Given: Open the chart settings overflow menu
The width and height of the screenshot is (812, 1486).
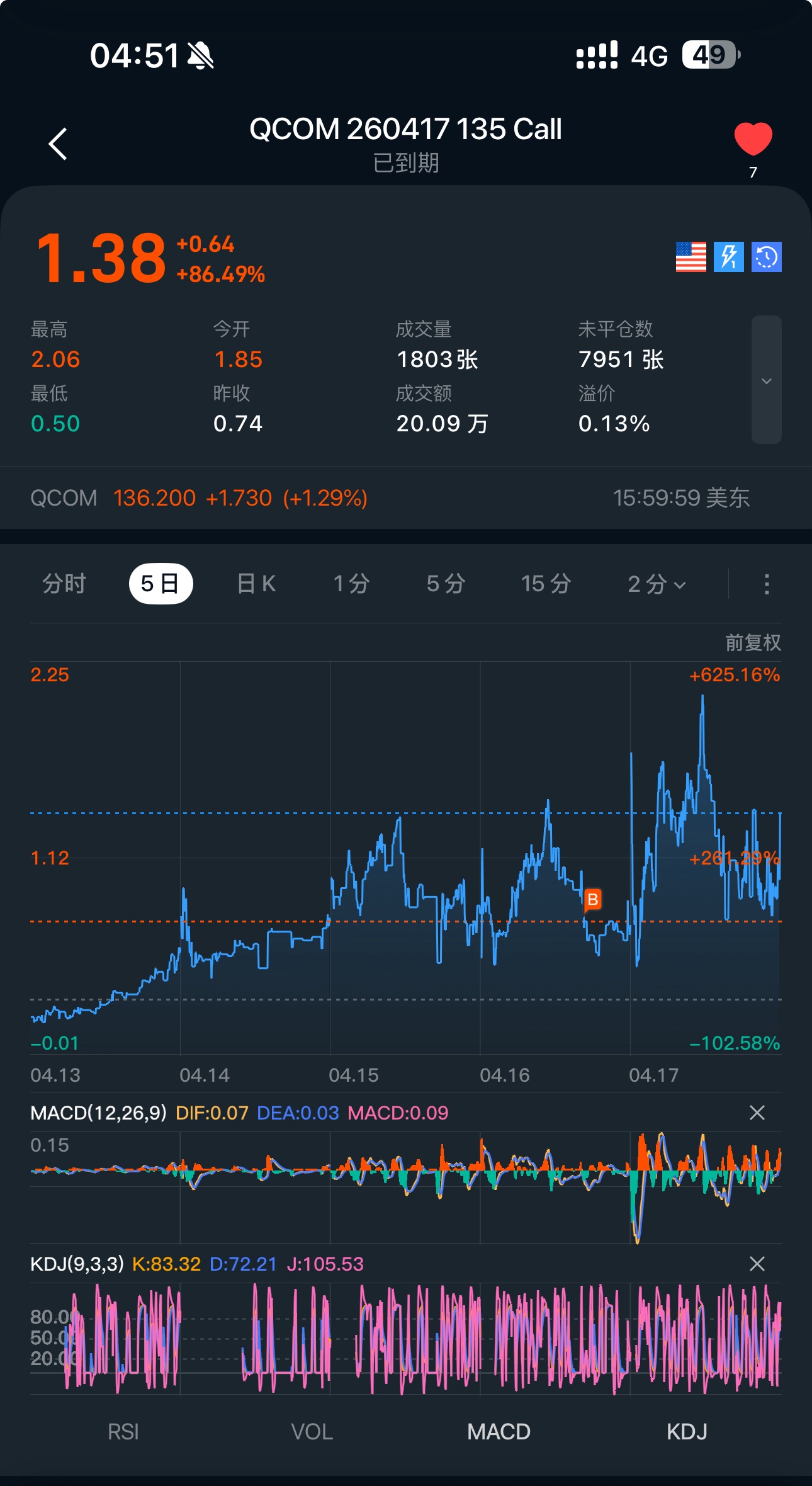Looking at the screenshot, I should (766, 584).
